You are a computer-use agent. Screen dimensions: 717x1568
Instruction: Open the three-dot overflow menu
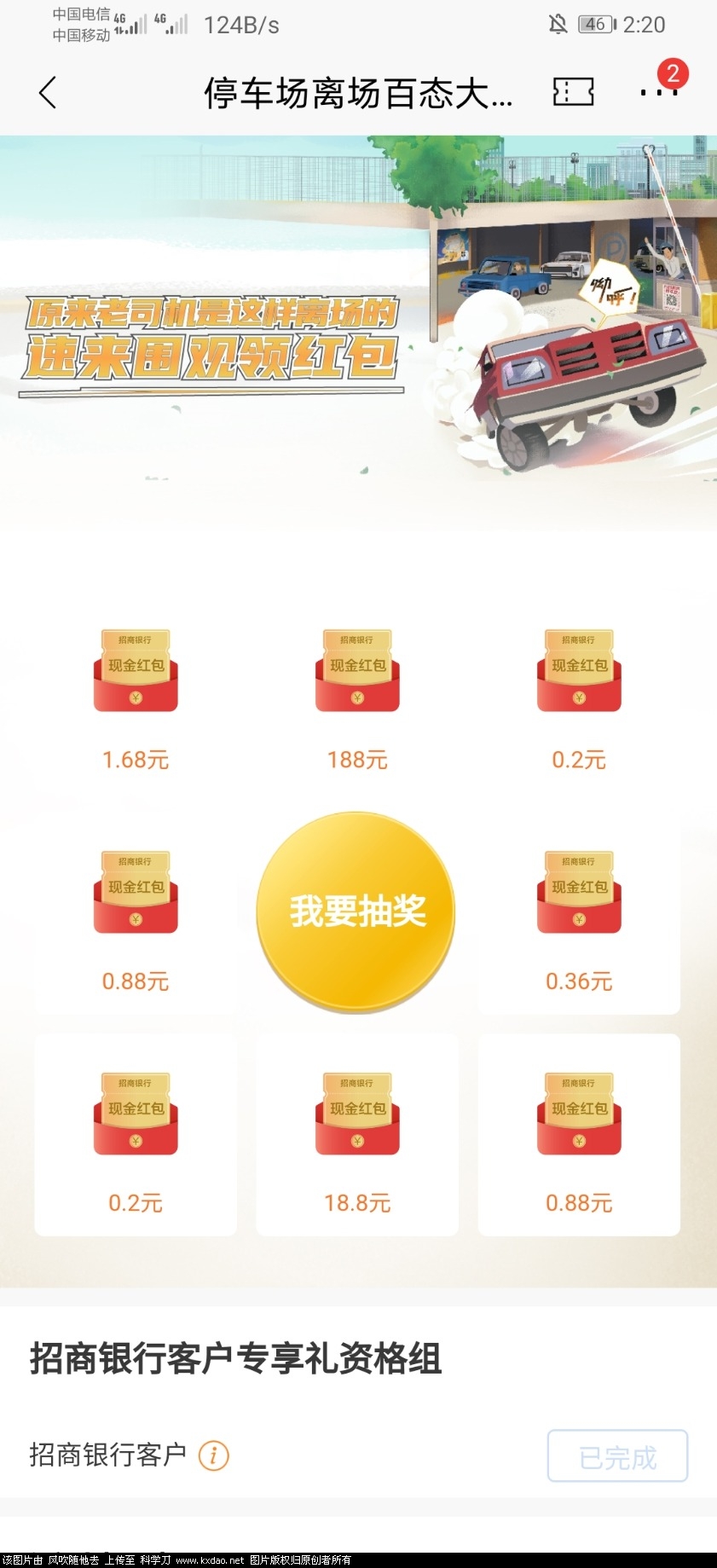coord(658,92)
